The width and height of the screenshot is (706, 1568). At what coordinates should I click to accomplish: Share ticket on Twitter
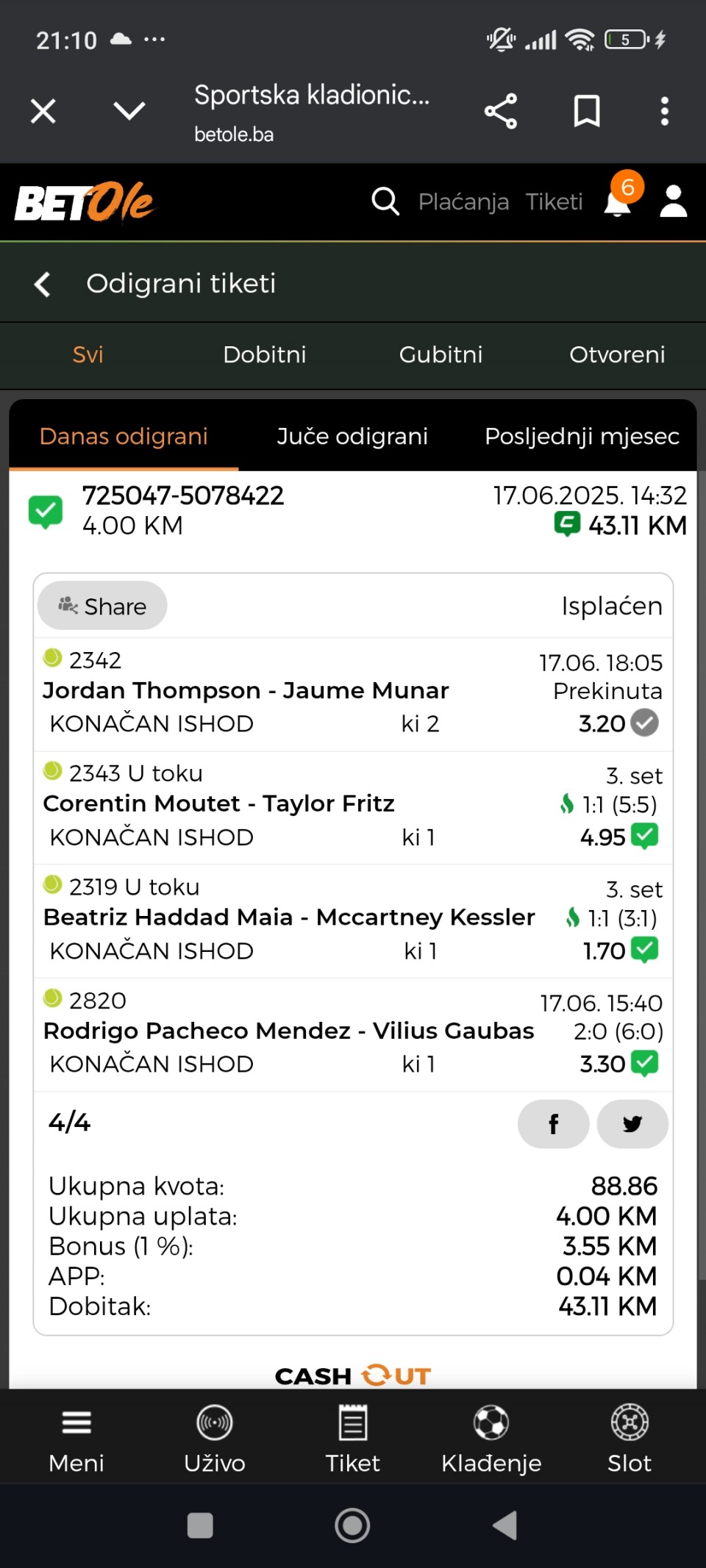pyautogui.click(x=632, y=1123)
